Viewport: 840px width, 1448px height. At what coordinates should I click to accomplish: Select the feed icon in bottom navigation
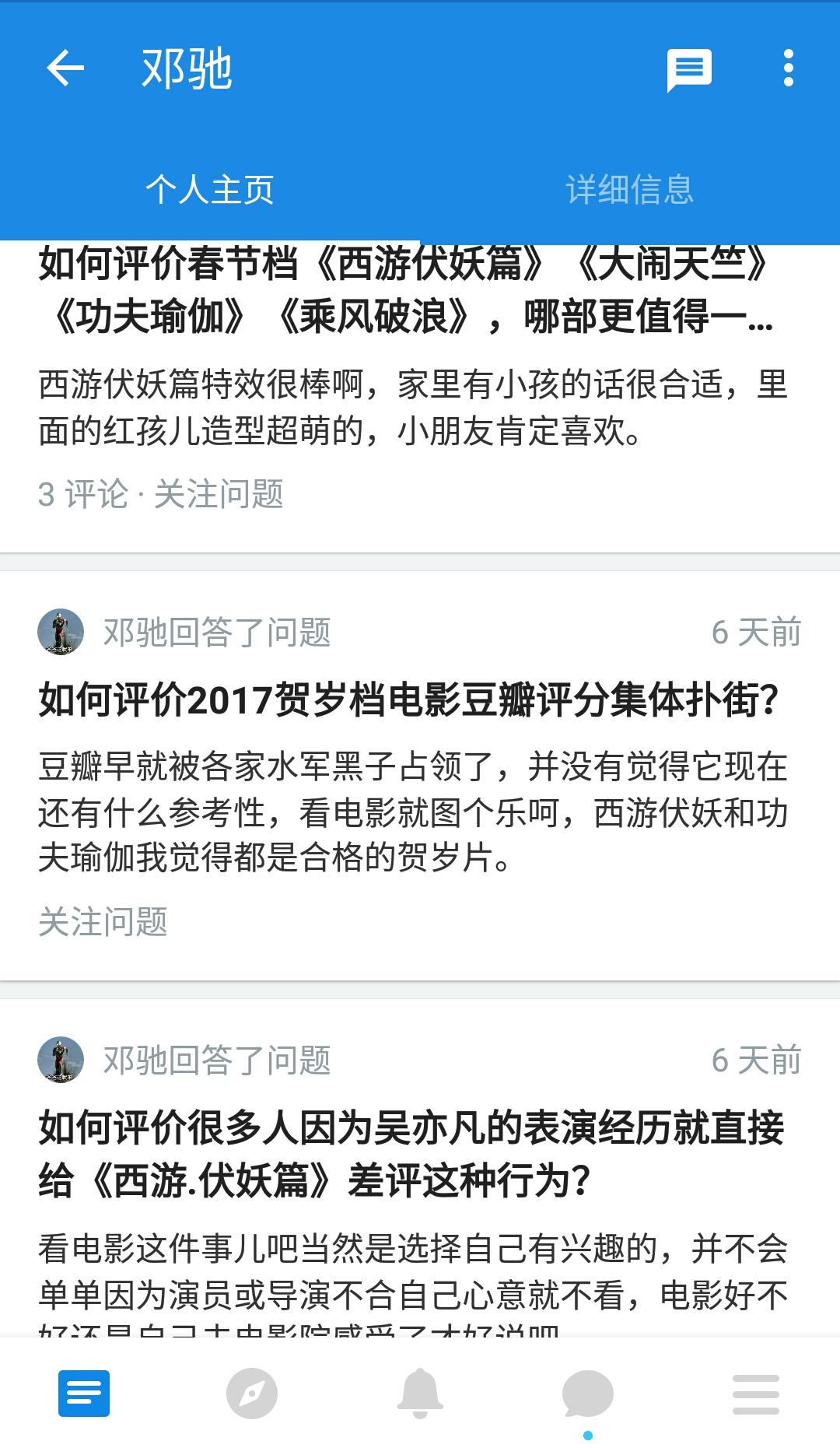83,1392
